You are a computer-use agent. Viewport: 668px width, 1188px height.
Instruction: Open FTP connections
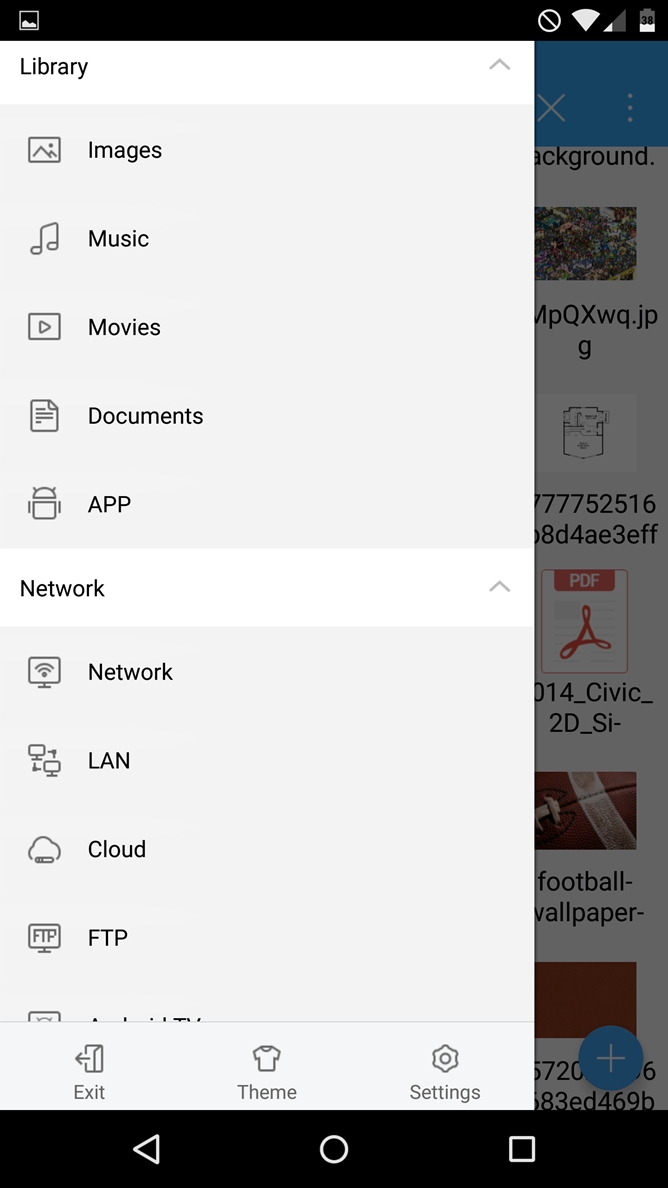[x=107, y=938]
